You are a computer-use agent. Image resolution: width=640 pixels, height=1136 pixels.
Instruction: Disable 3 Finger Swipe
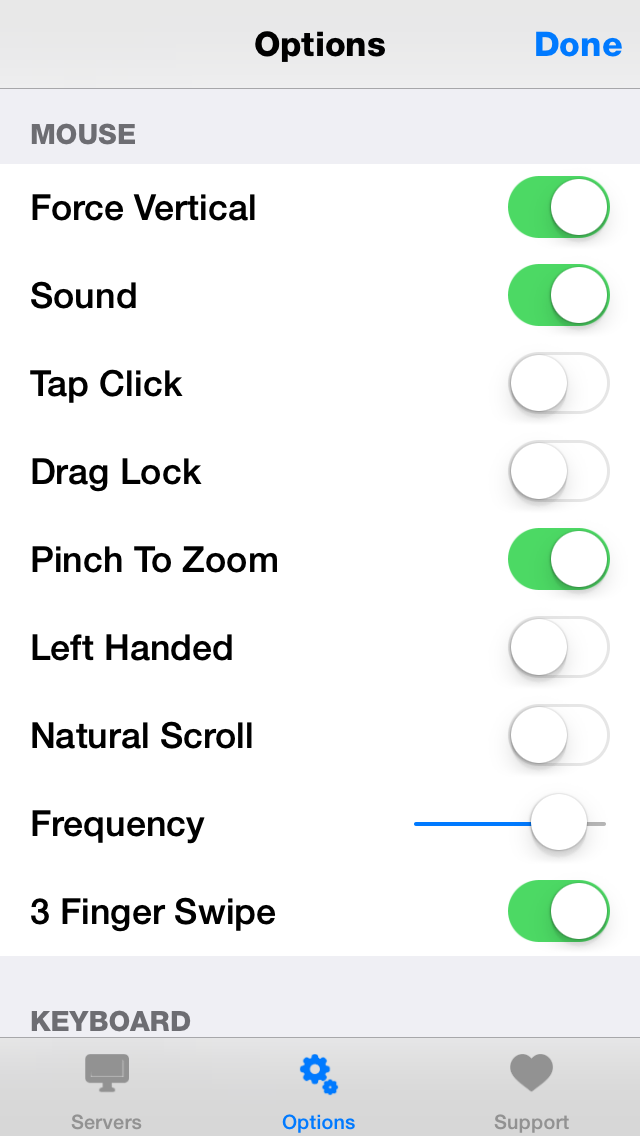(x=558, y=911)
